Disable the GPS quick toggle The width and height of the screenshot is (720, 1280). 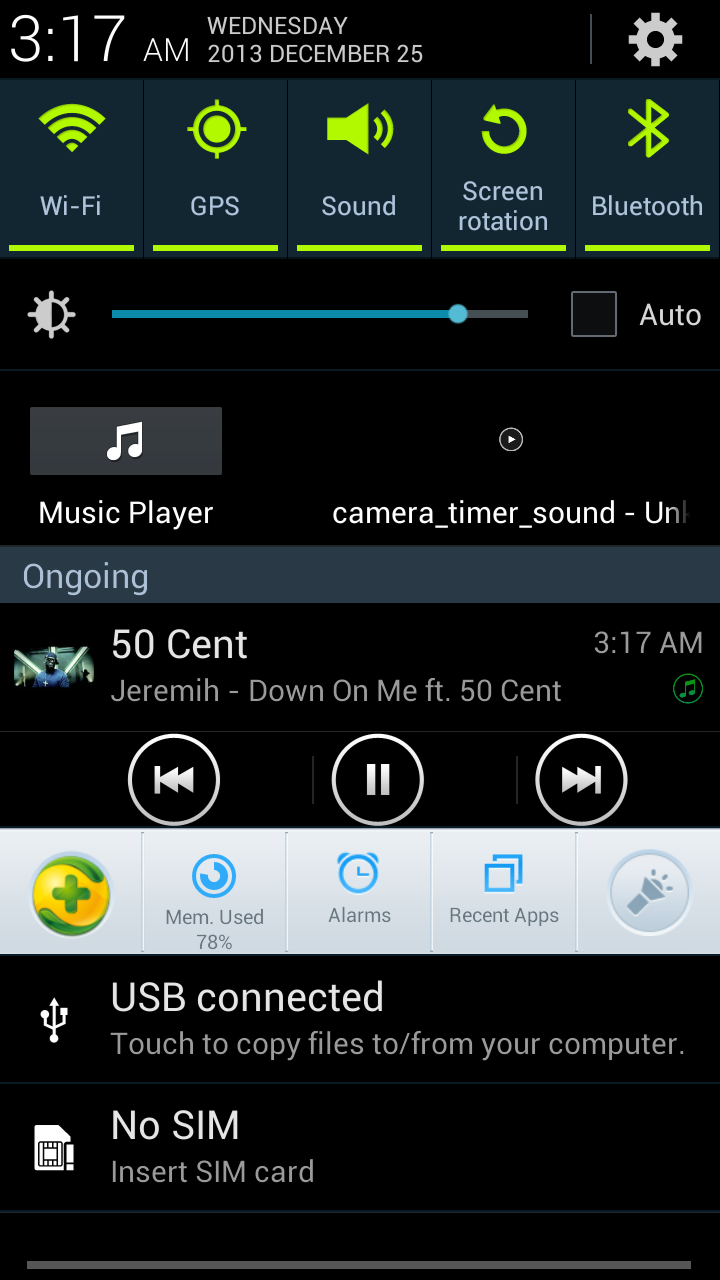pyautogui.click(x=215, y=166)
